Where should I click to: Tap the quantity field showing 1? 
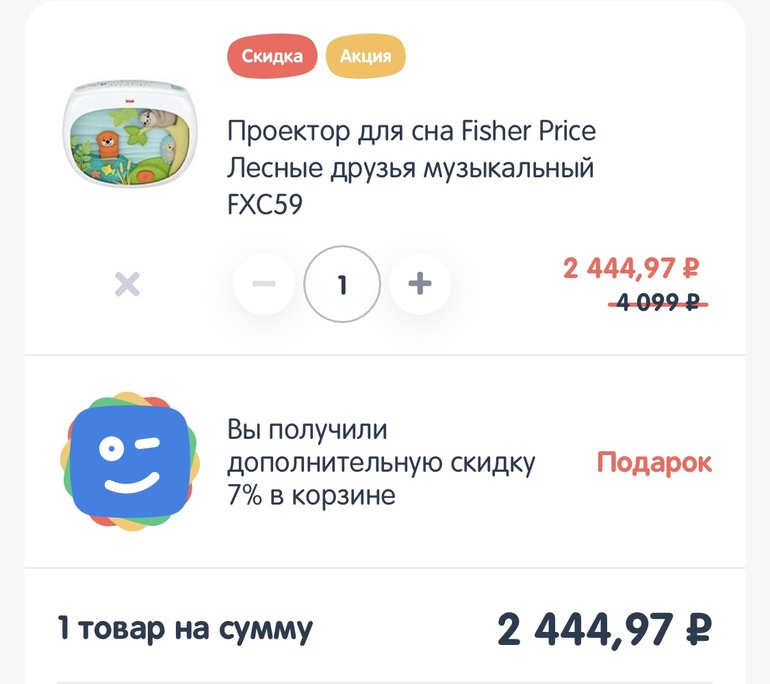[342, 284]
